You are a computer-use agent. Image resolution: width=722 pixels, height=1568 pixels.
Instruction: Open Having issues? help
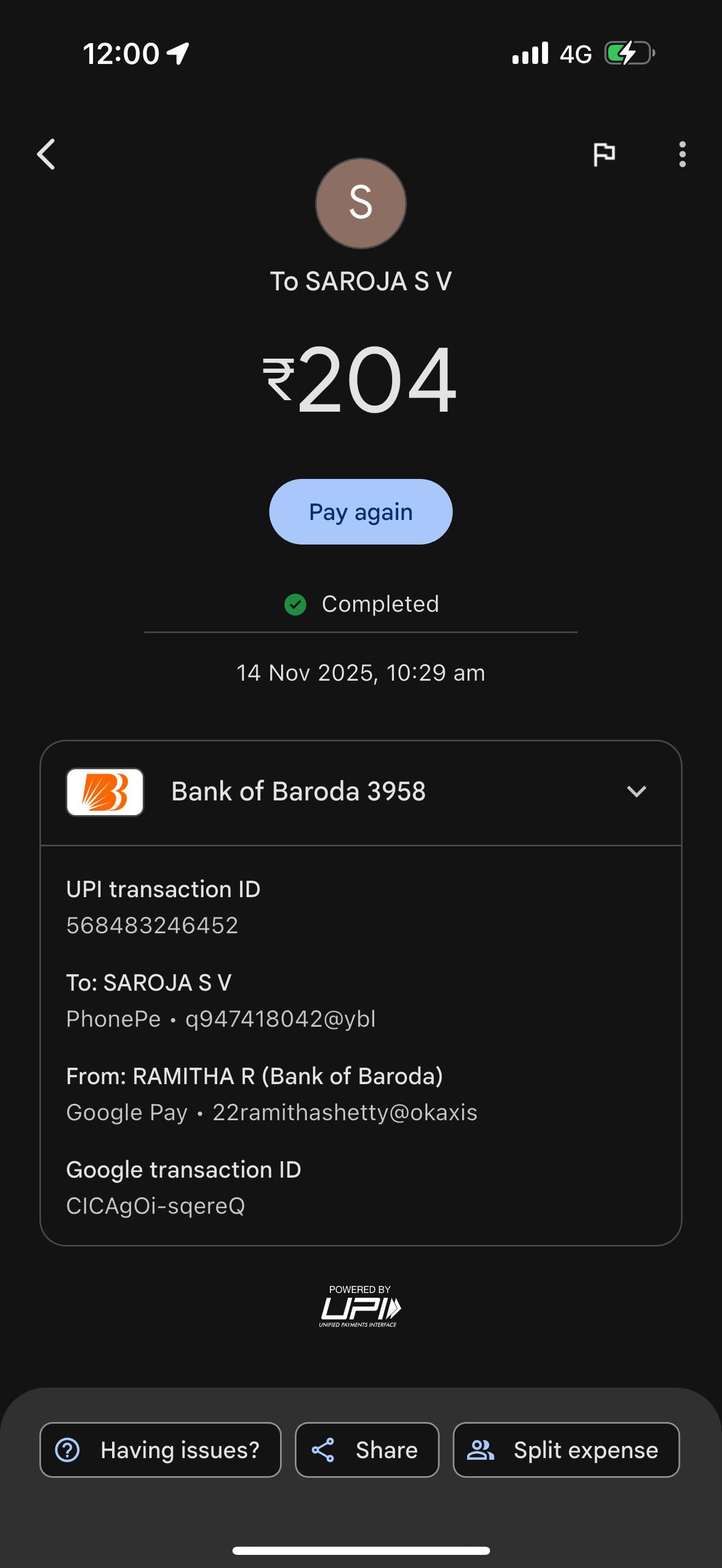coord(160,1450)
